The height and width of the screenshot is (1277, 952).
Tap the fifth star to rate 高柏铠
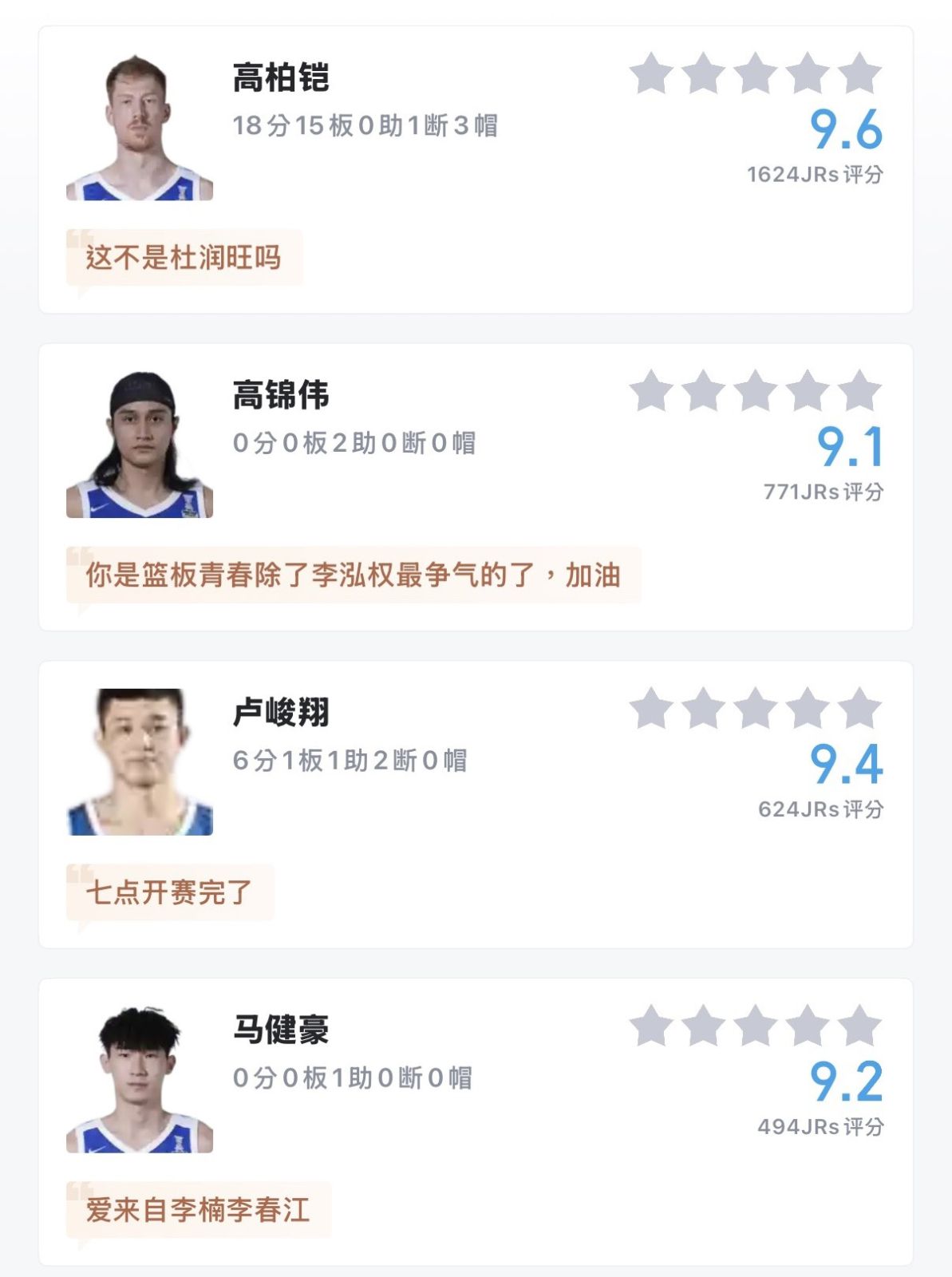coord(859,73)
